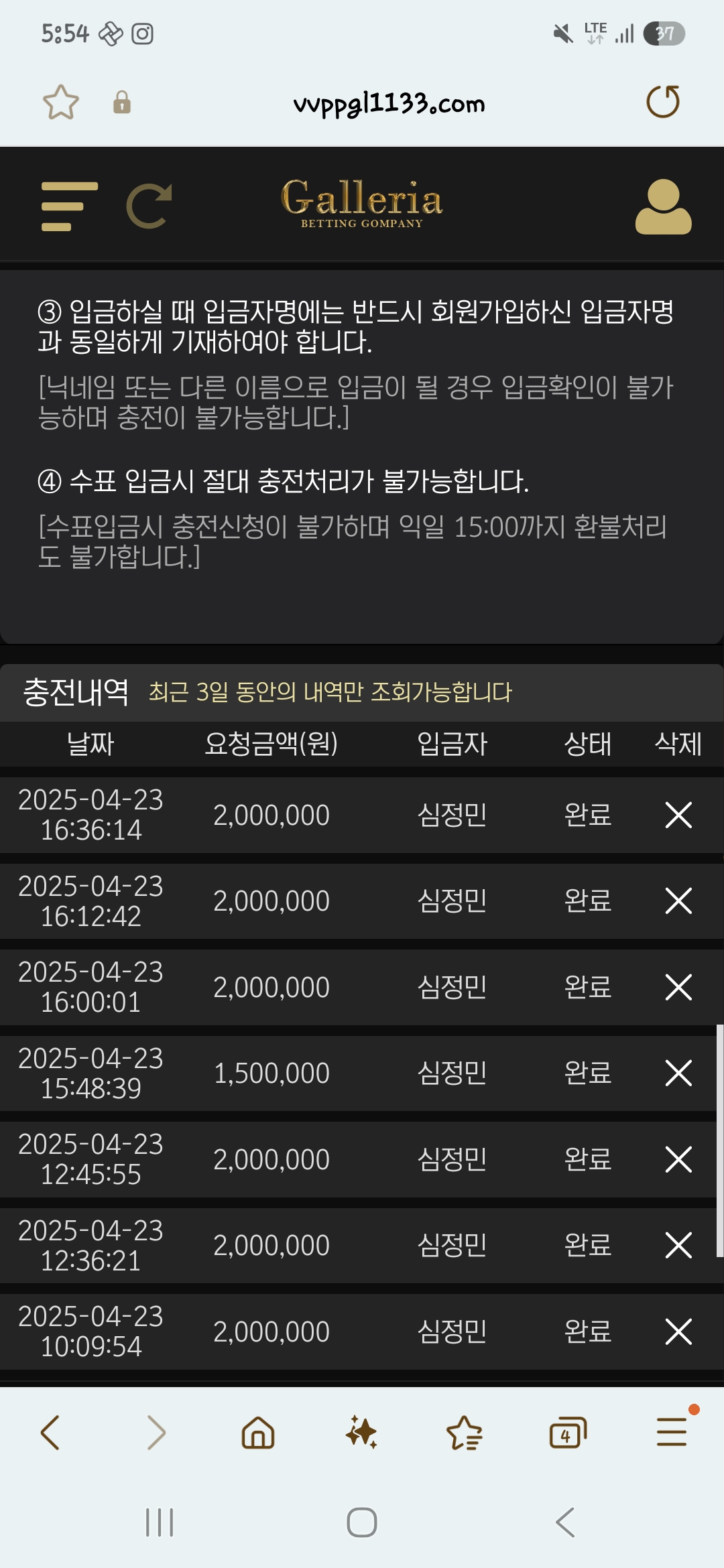The height and width of the screenshot is (1568, 724).
Task: Remove the 16:00:01 charge entry
Action: coord(678,987)
